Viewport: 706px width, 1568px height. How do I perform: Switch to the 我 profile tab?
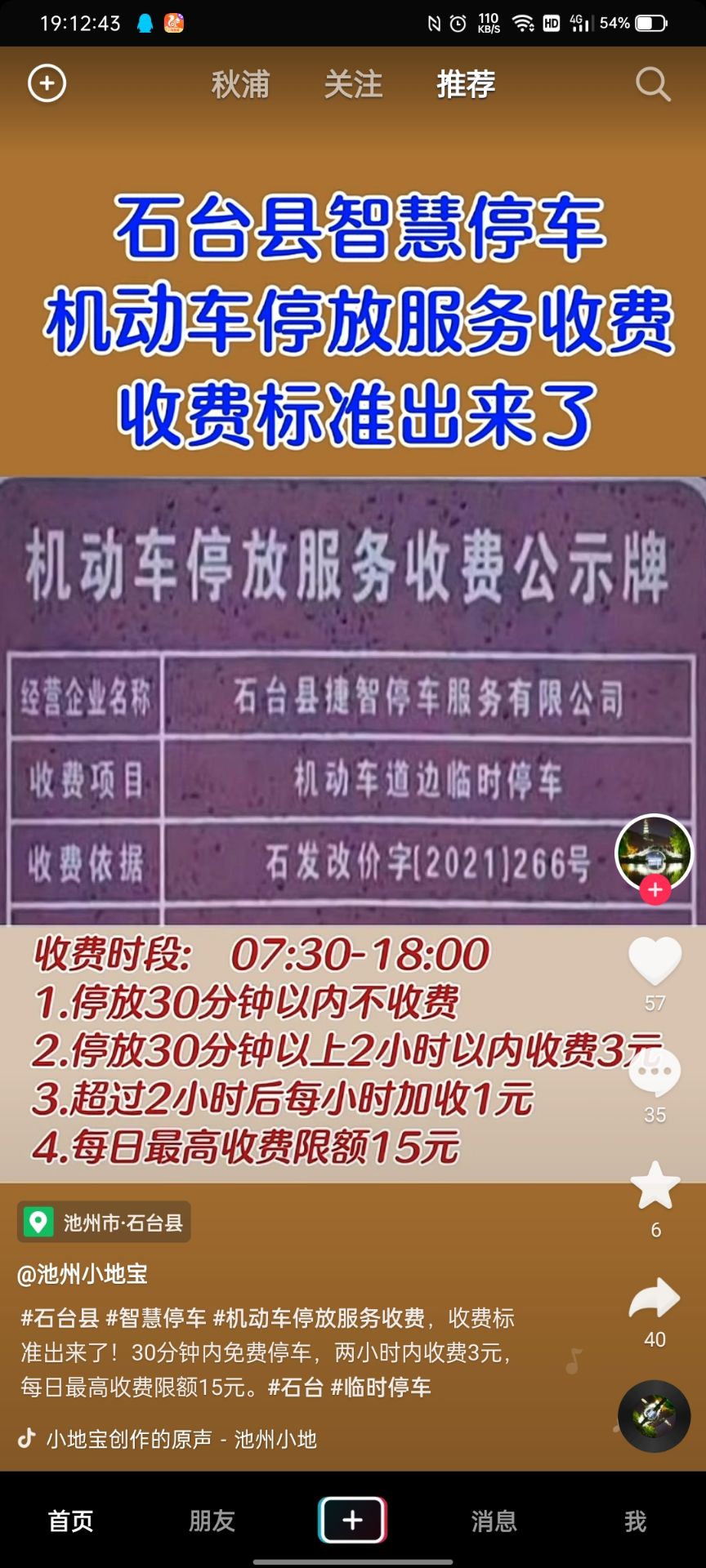coord(635,1521)
